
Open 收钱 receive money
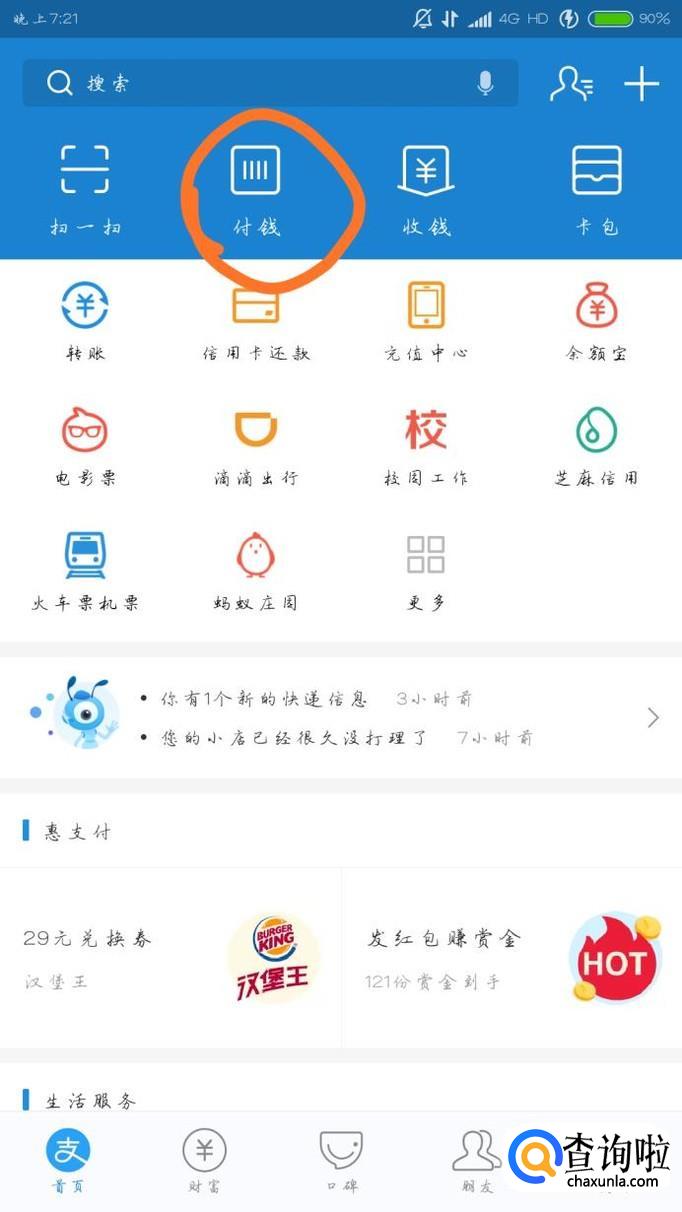click(426, 186)
